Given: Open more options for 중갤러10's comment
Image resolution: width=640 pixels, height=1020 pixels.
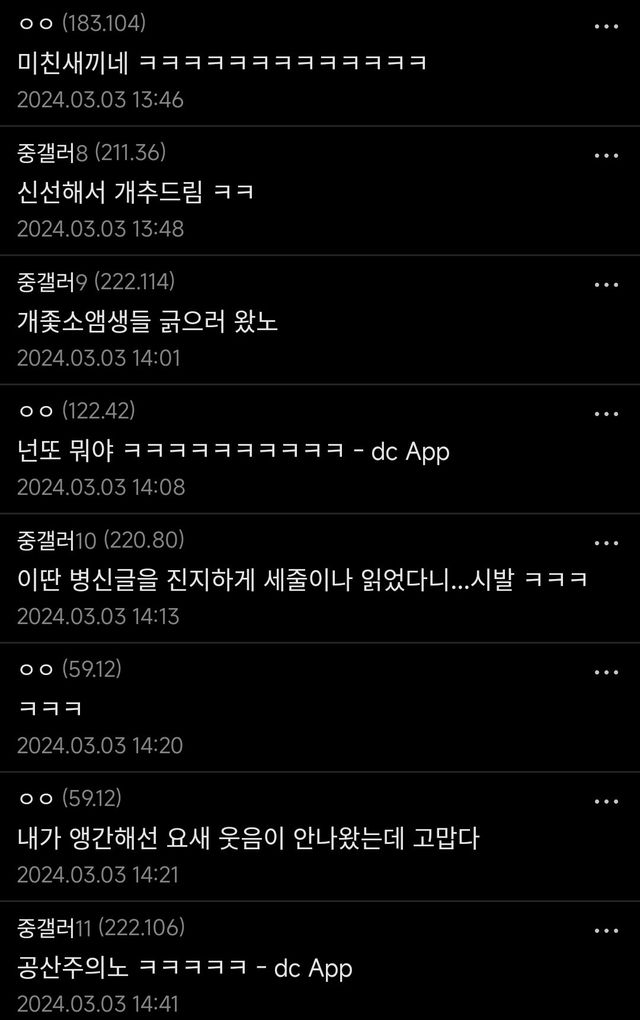Looking at the screenshot, I should pos(606,543).
